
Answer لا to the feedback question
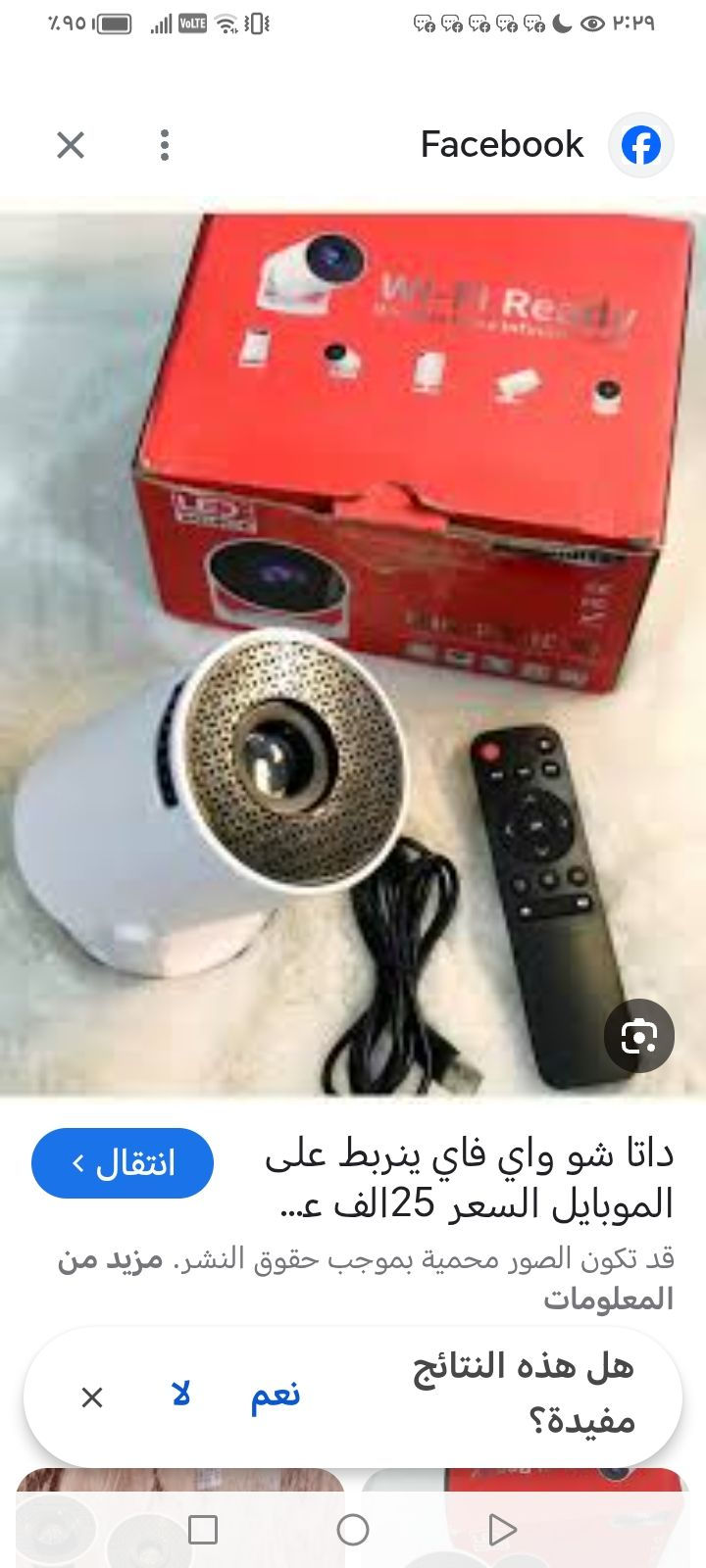(180, 1396)
